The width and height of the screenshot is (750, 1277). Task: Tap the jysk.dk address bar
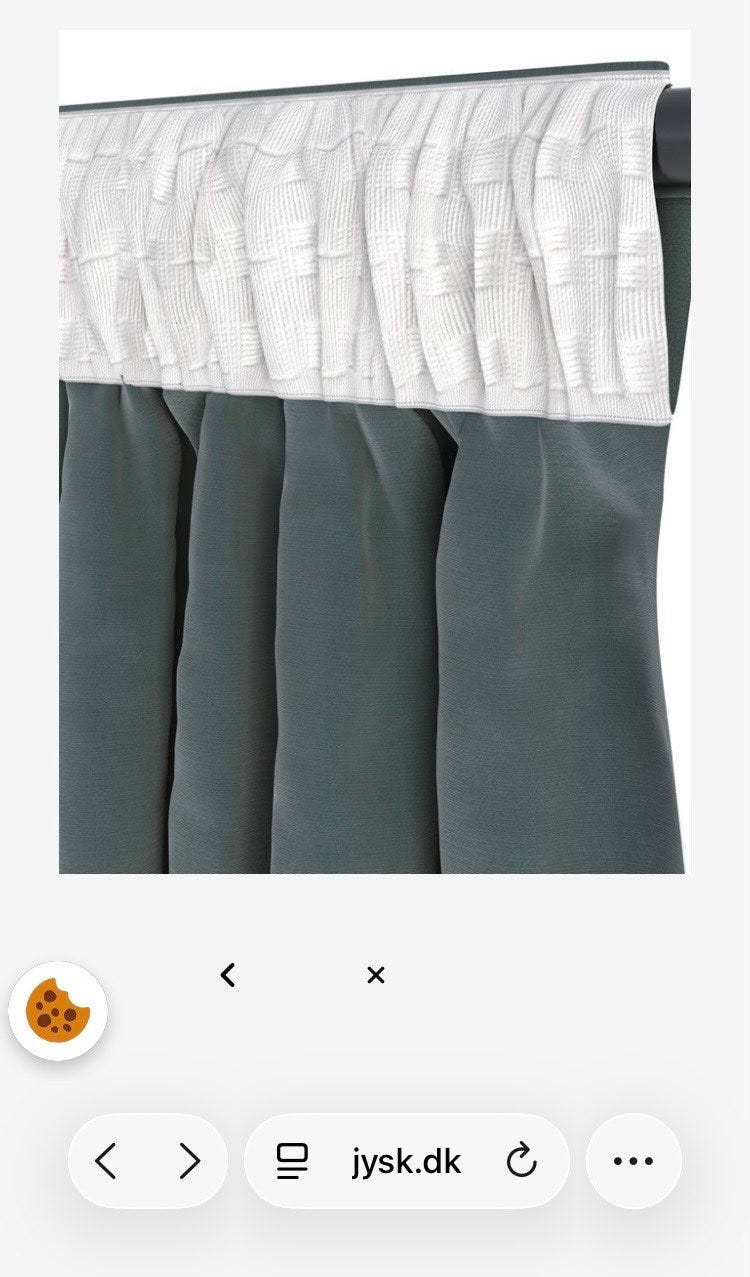tap(406, 1161)
